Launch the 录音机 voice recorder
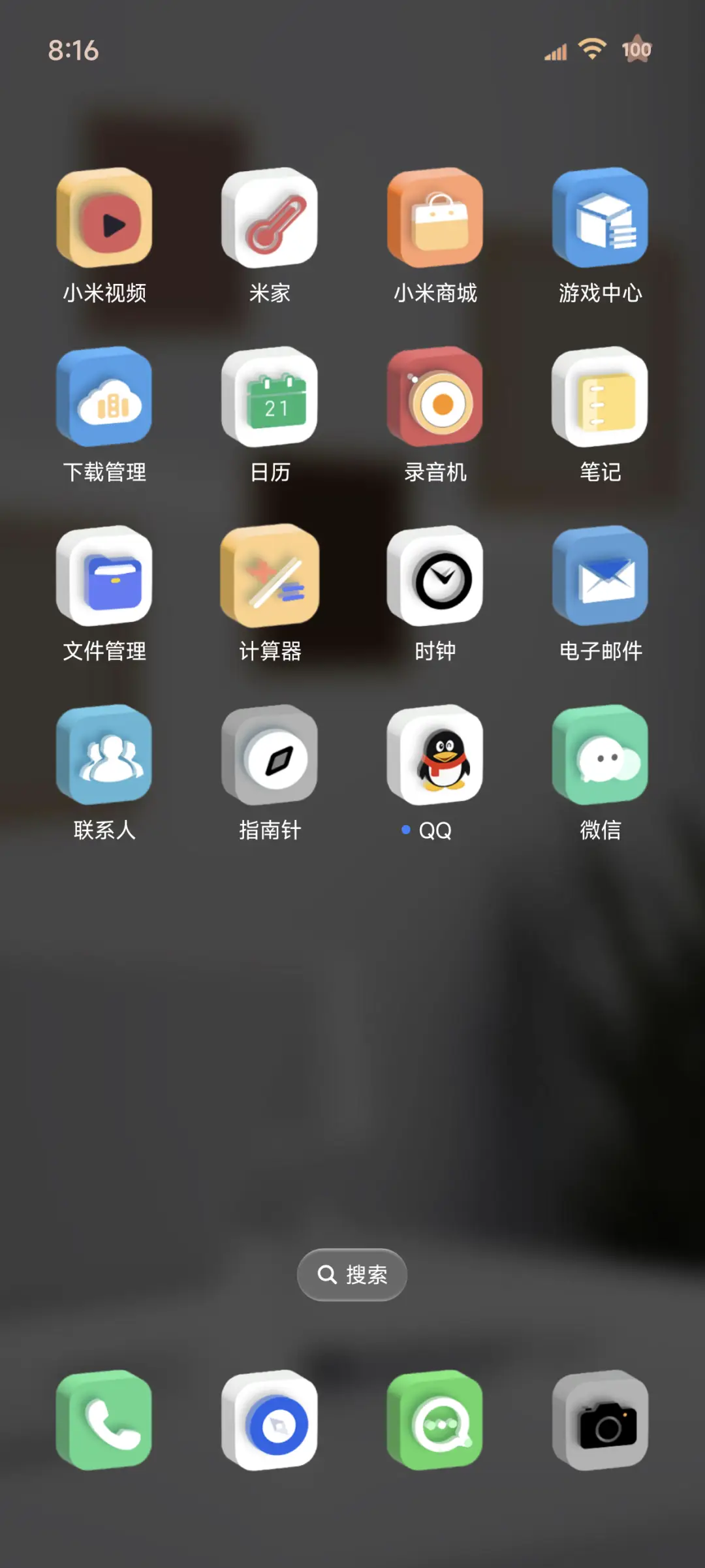The height and width of the screenshot is (1568, 705). pyautogui.click(x=435, y=398)
